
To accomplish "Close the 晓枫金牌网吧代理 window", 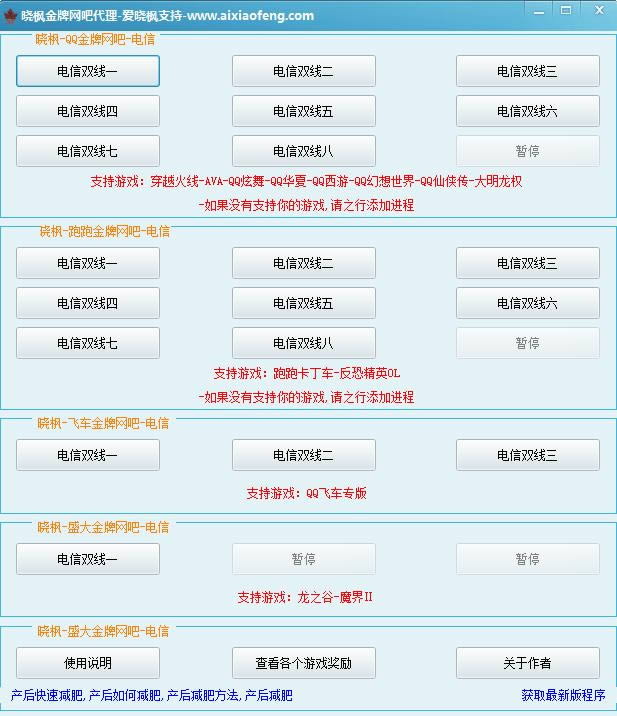I will point(597,10).
